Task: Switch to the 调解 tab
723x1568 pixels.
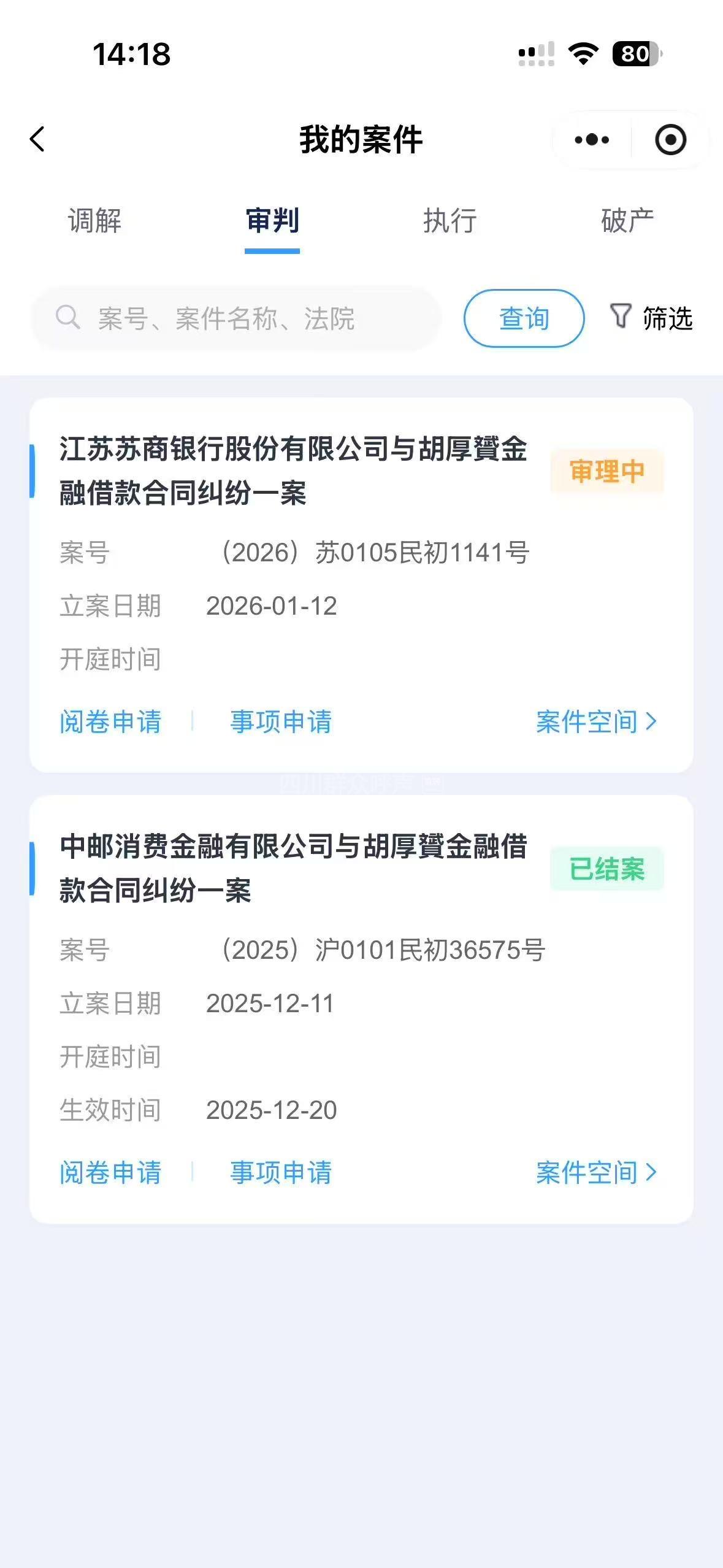Action: pyautogui.click(x=94, y=221)
